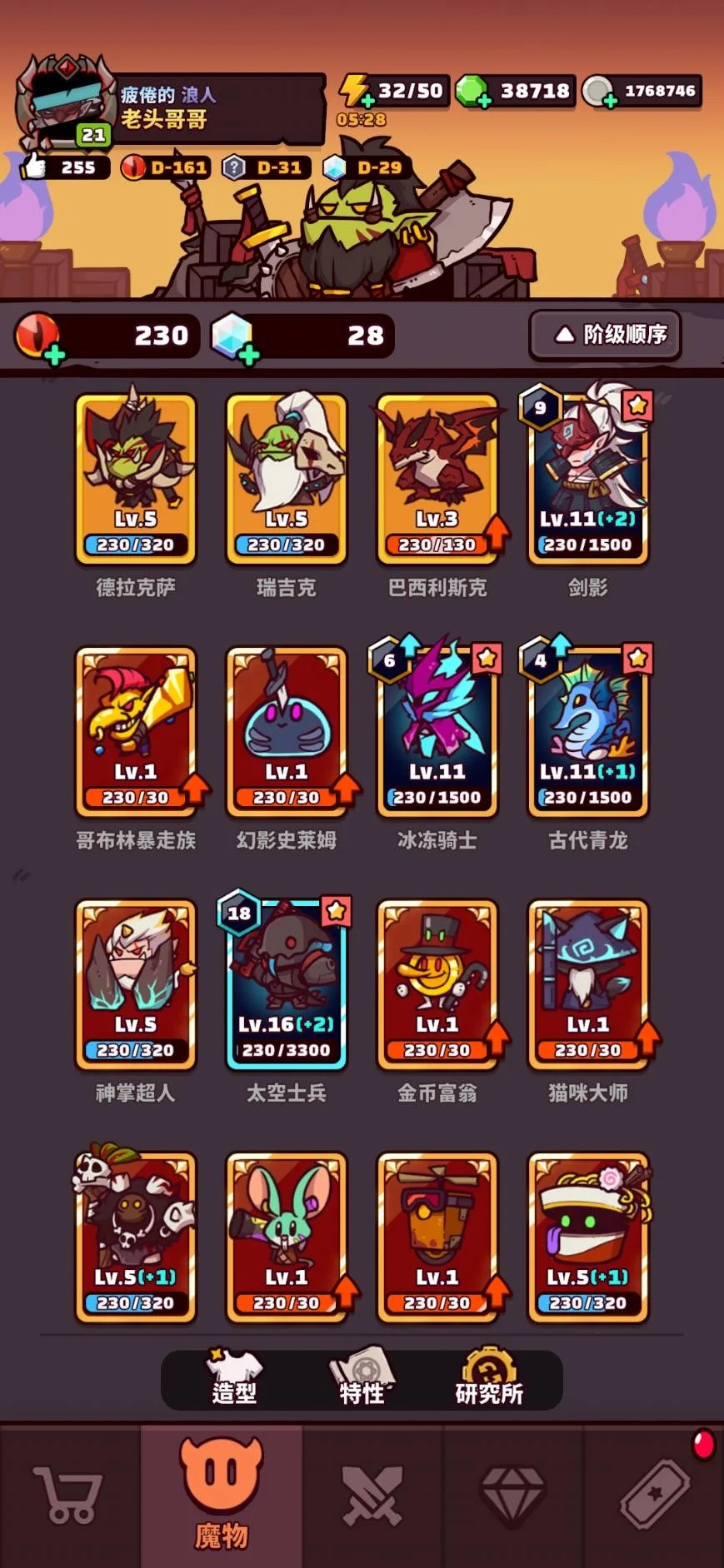Viewport: 724px width, 1568px height.
Task: Open the 古代青龙 monster card
Action: (x=588, y=731)
